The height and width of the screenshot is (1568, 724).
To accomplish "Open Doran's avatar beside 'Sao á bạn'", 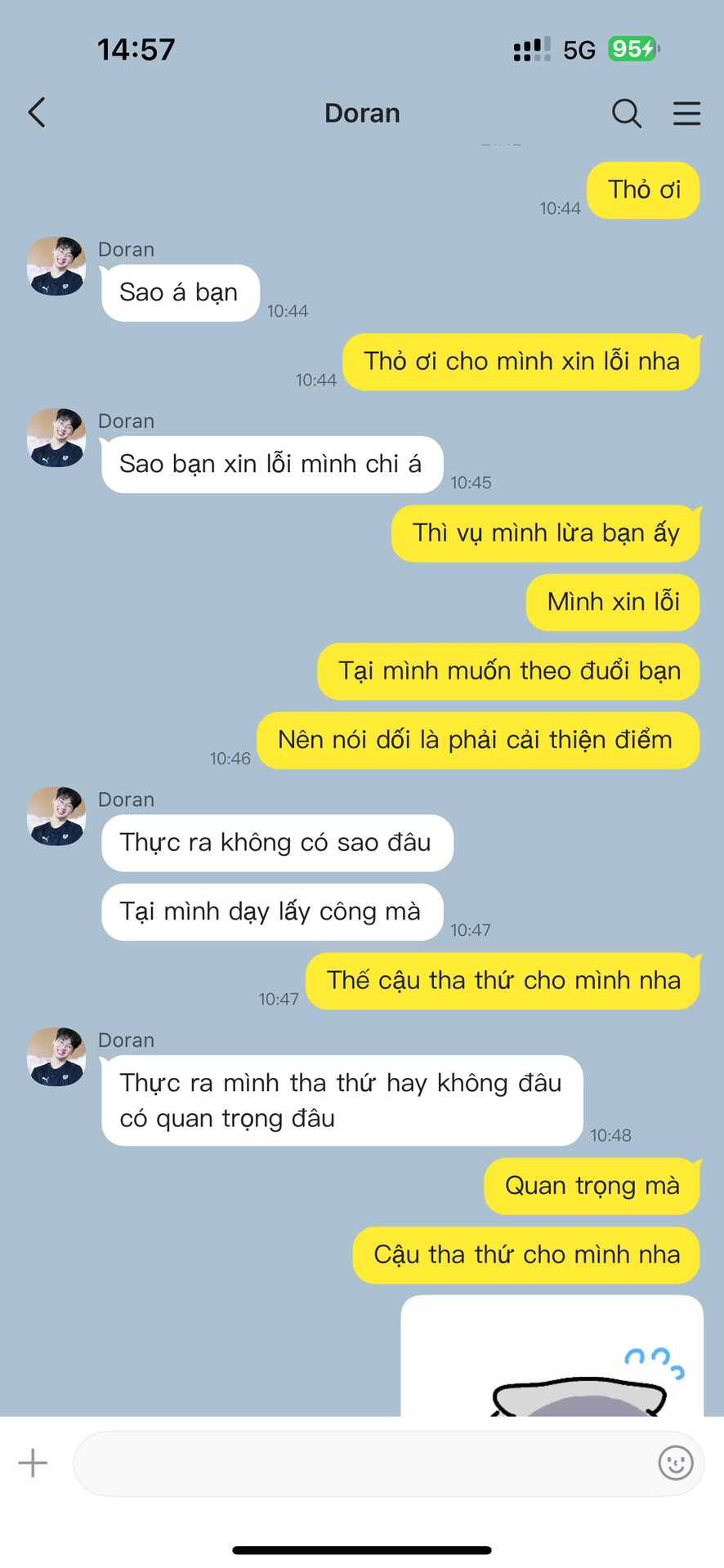I will tap(56, 266).
